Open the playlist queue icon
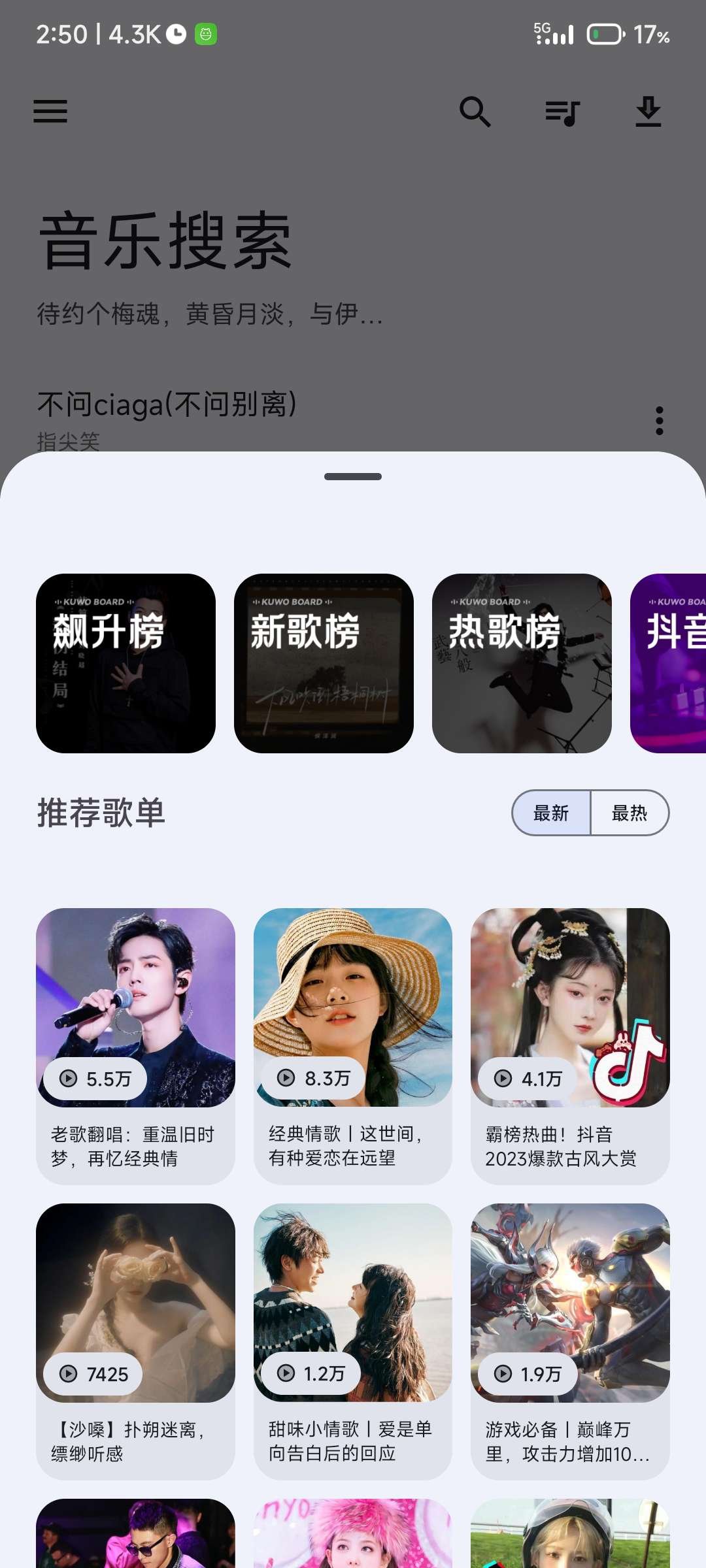Viewport: 706px width, 1568px height. click(562, 112)
